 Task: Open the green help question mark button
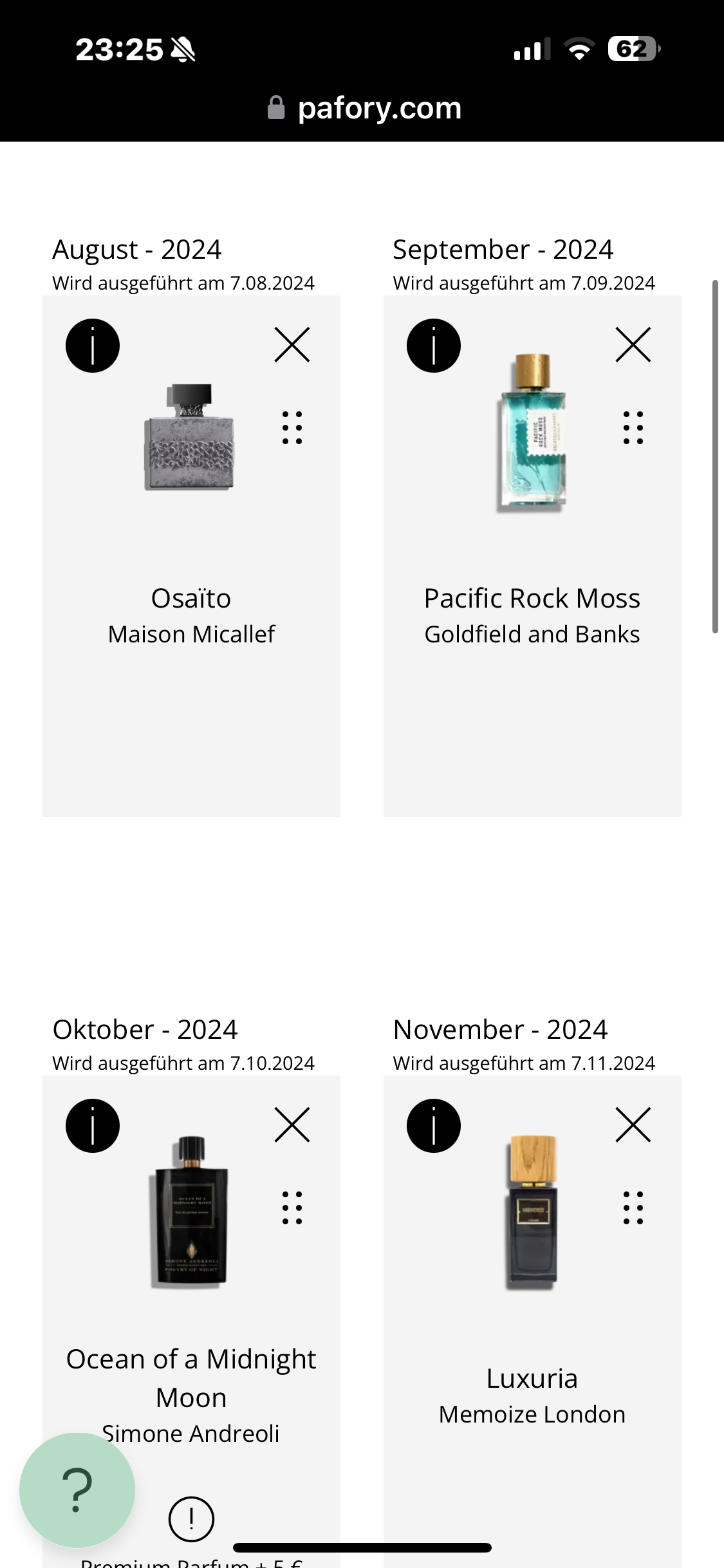click(77, 1490)
